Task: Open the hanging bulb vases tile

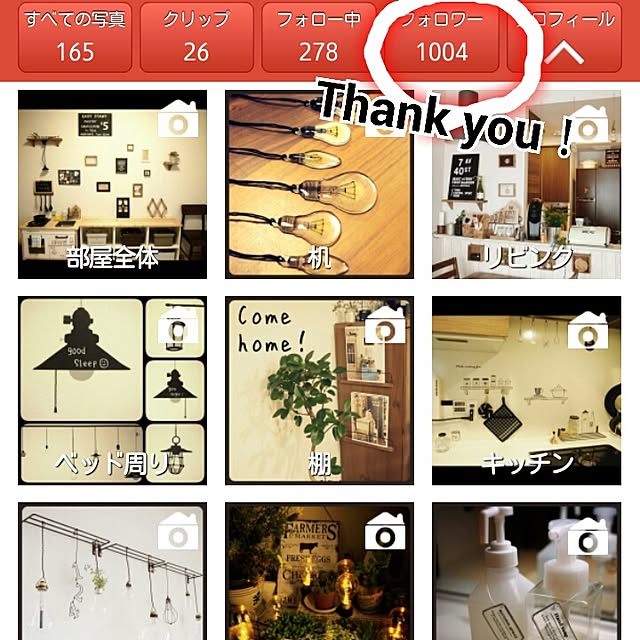Action: pos(113,572)
